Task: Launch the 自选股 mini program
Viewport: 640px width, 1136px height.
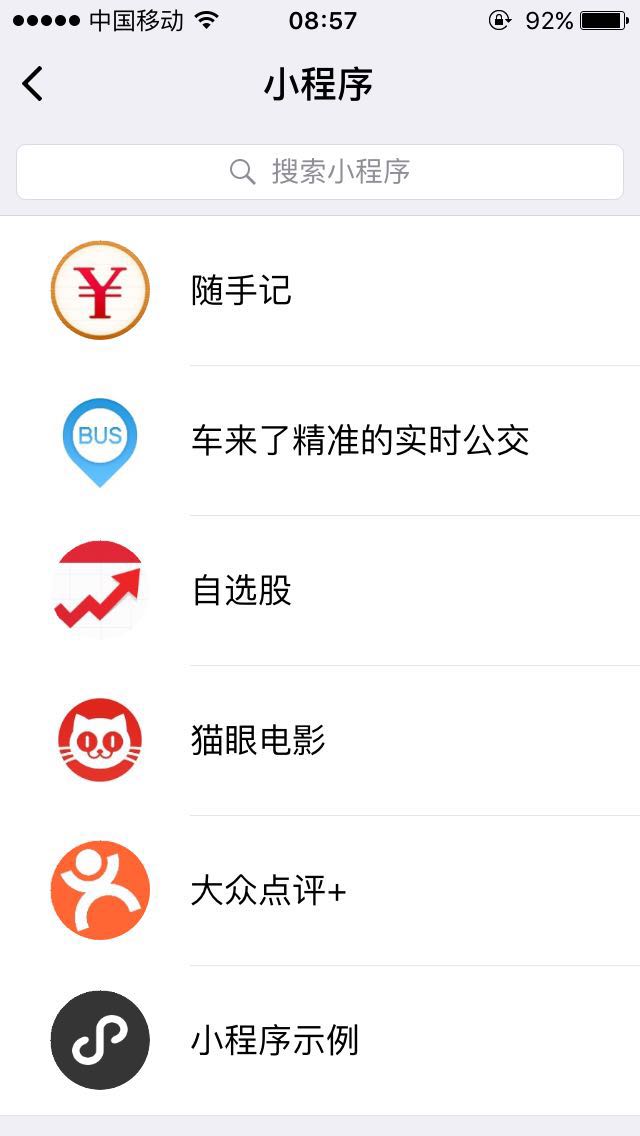Action: 320,590
